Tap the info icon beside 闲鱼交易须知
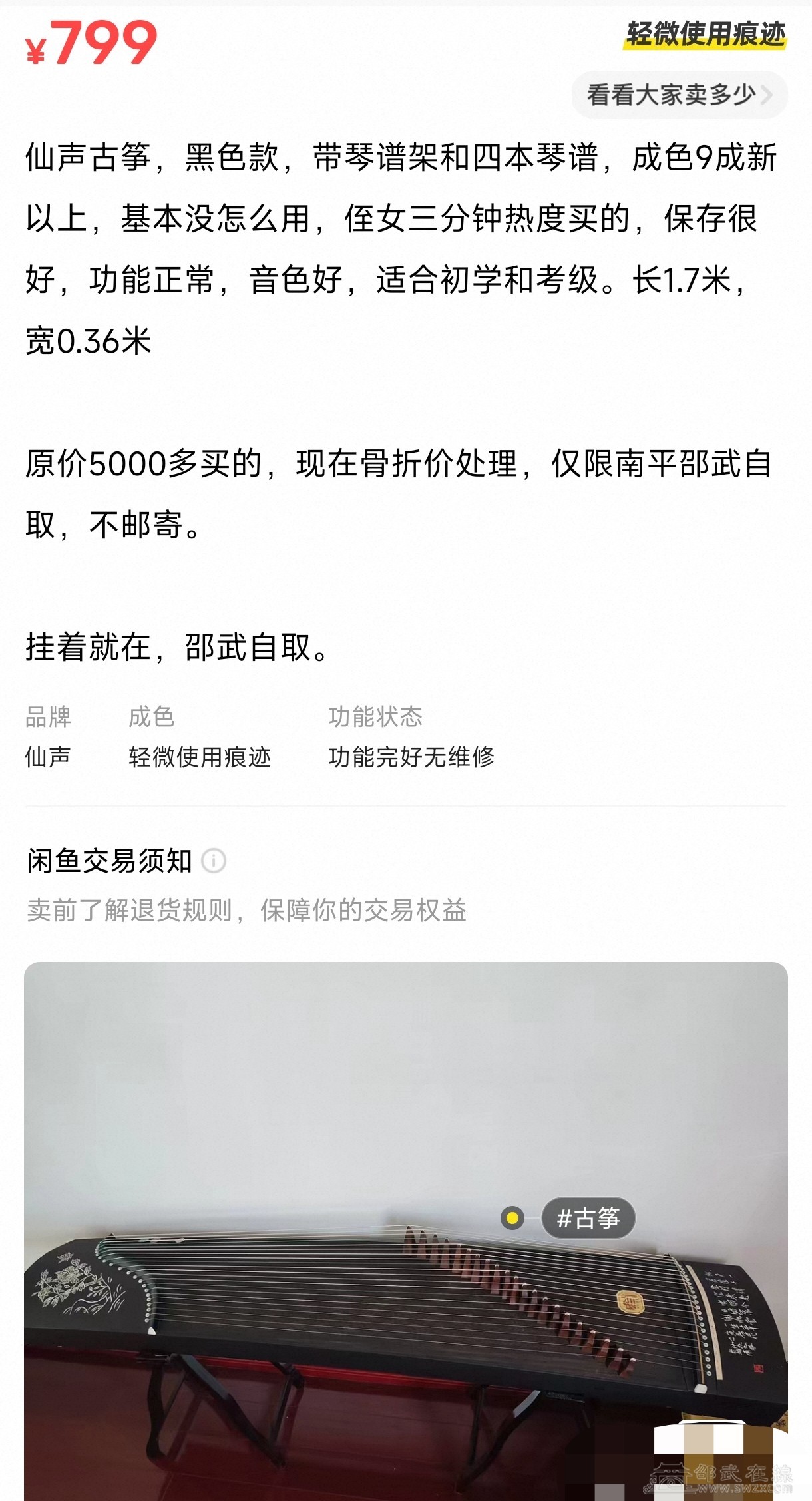Viewport: 812px width, 1501px height. 214,861
